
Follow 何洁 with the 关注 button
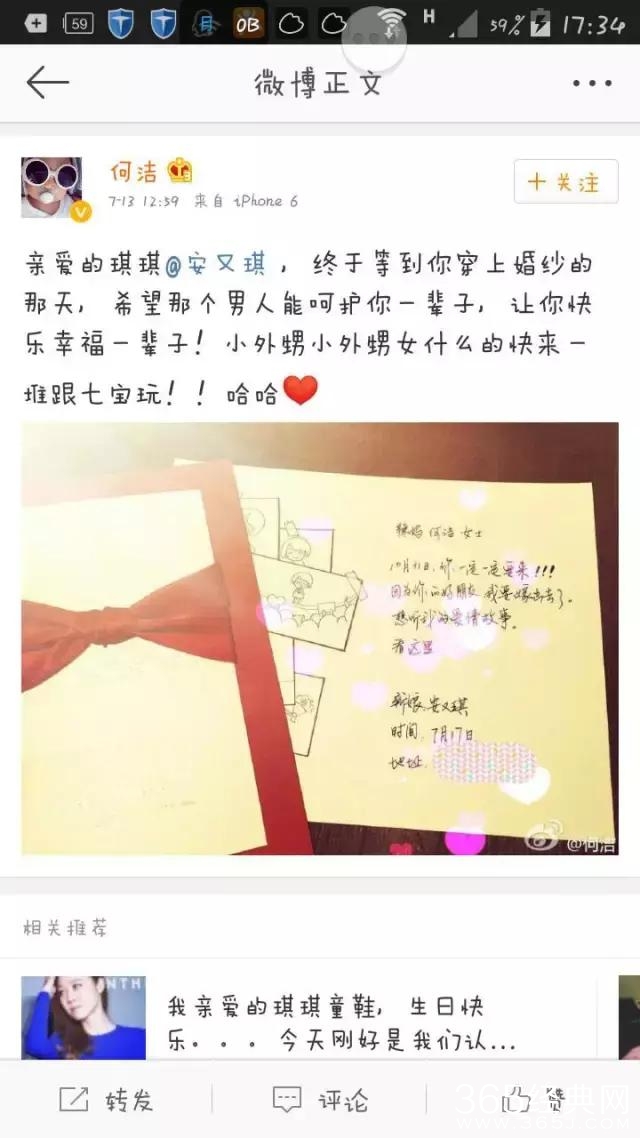[565, 182]
